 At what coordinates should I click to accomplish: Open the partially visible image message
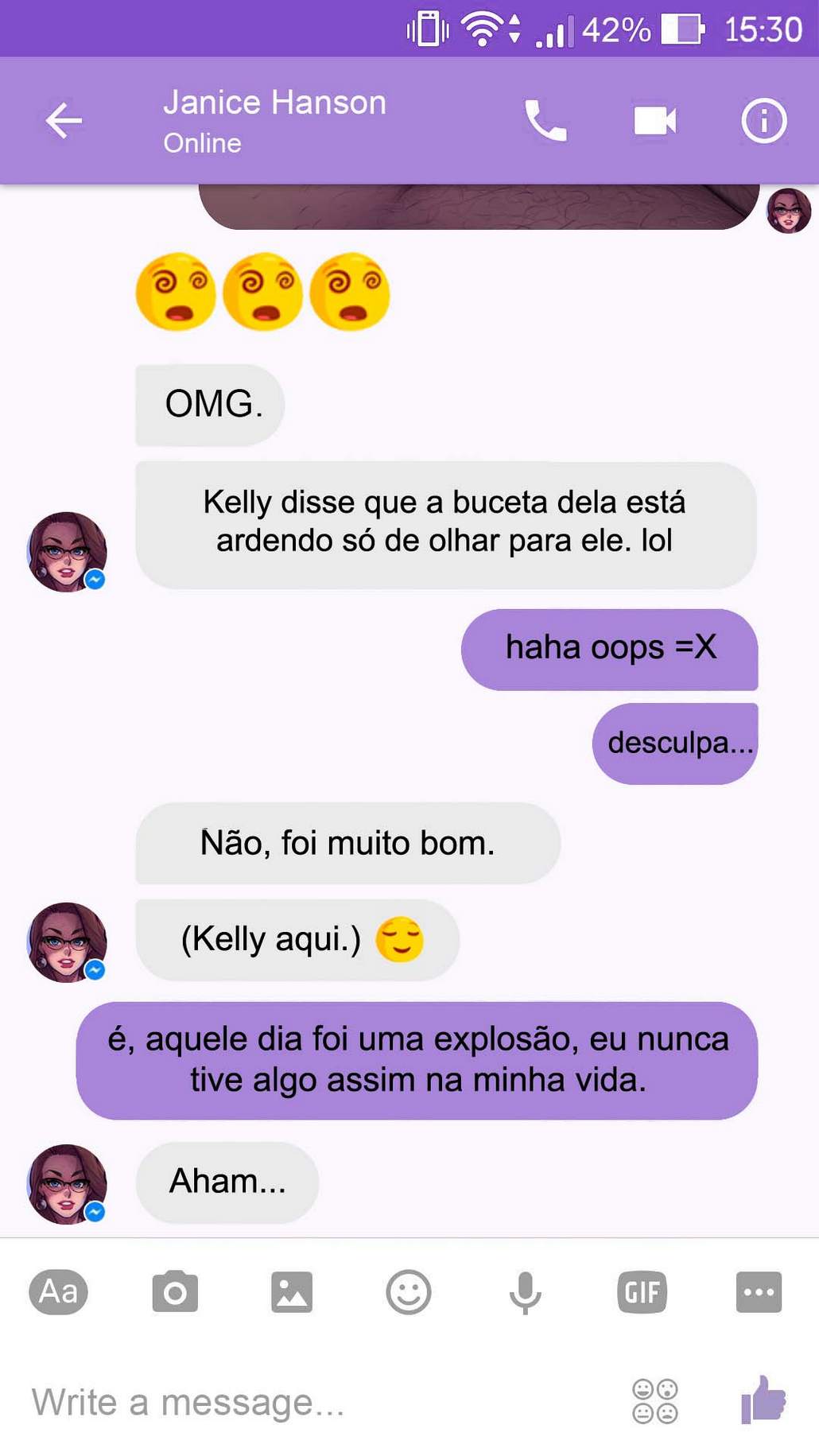(x=477, y=207)
